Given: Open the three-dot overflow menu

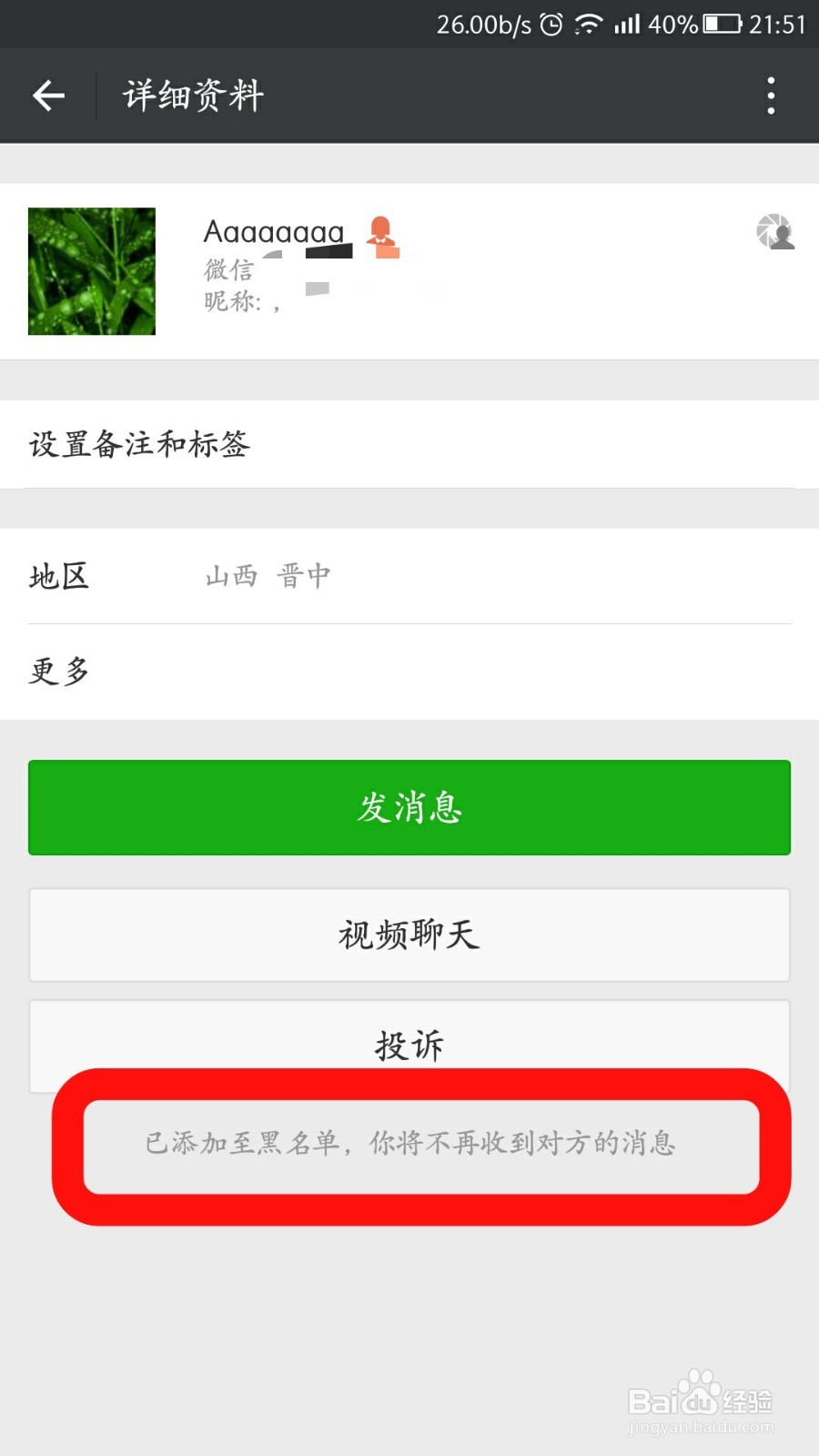Looking at the screenshot, I should (x=770, y=95).
